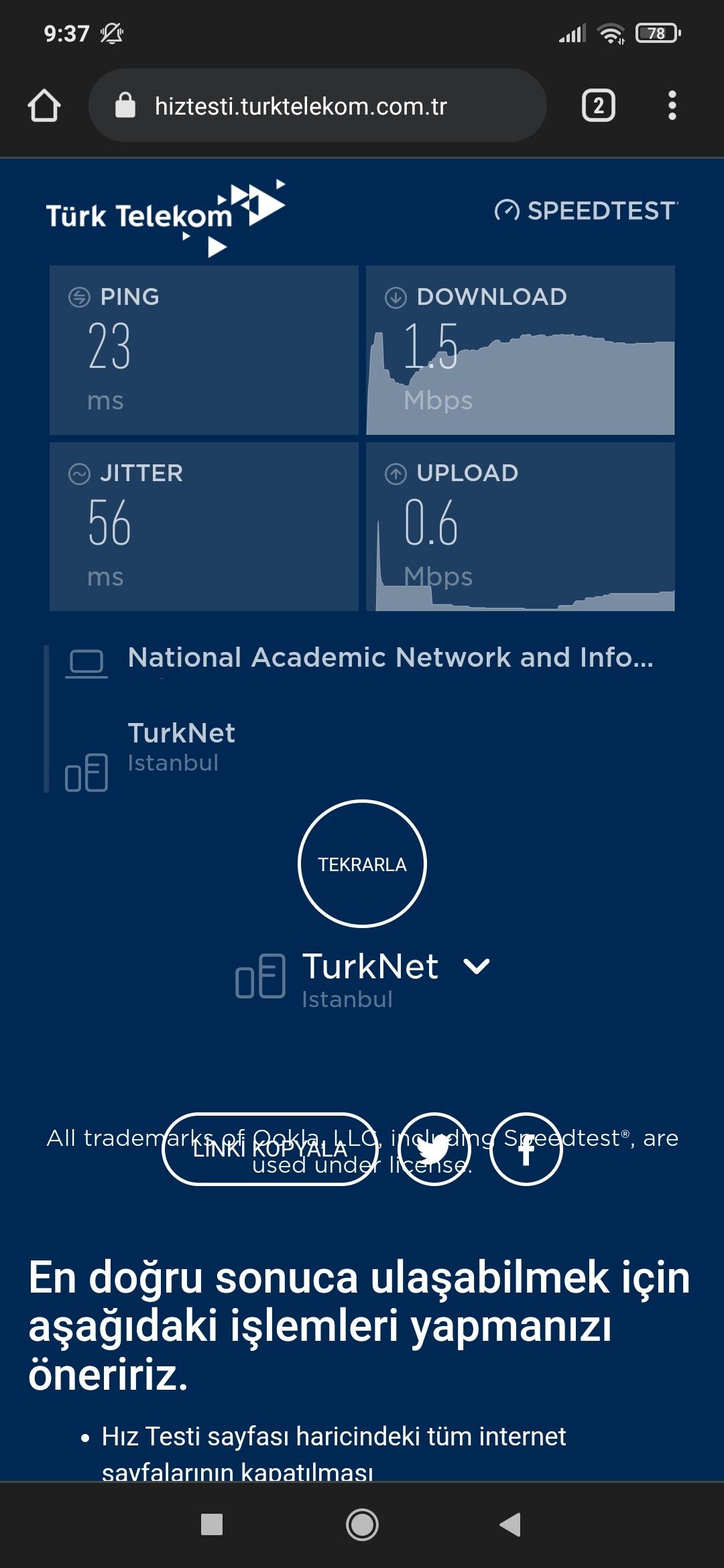Repeat the speed test with TEKRARLA
Viewport: 724px width, 1568px height.
click(362, 864)
